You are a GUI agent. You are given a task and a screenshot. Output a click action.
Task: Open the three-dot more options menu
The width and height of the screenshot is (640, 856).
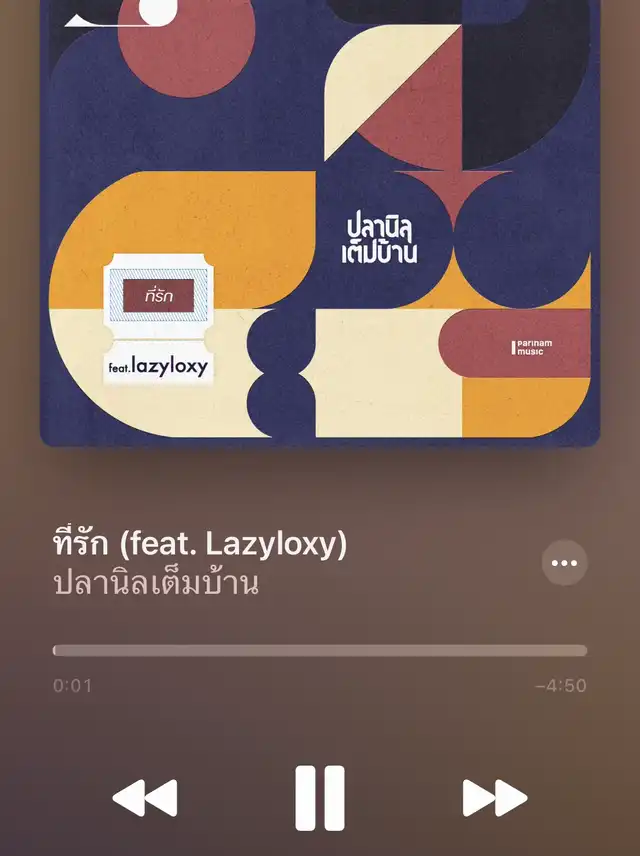(x=565, y=563)
